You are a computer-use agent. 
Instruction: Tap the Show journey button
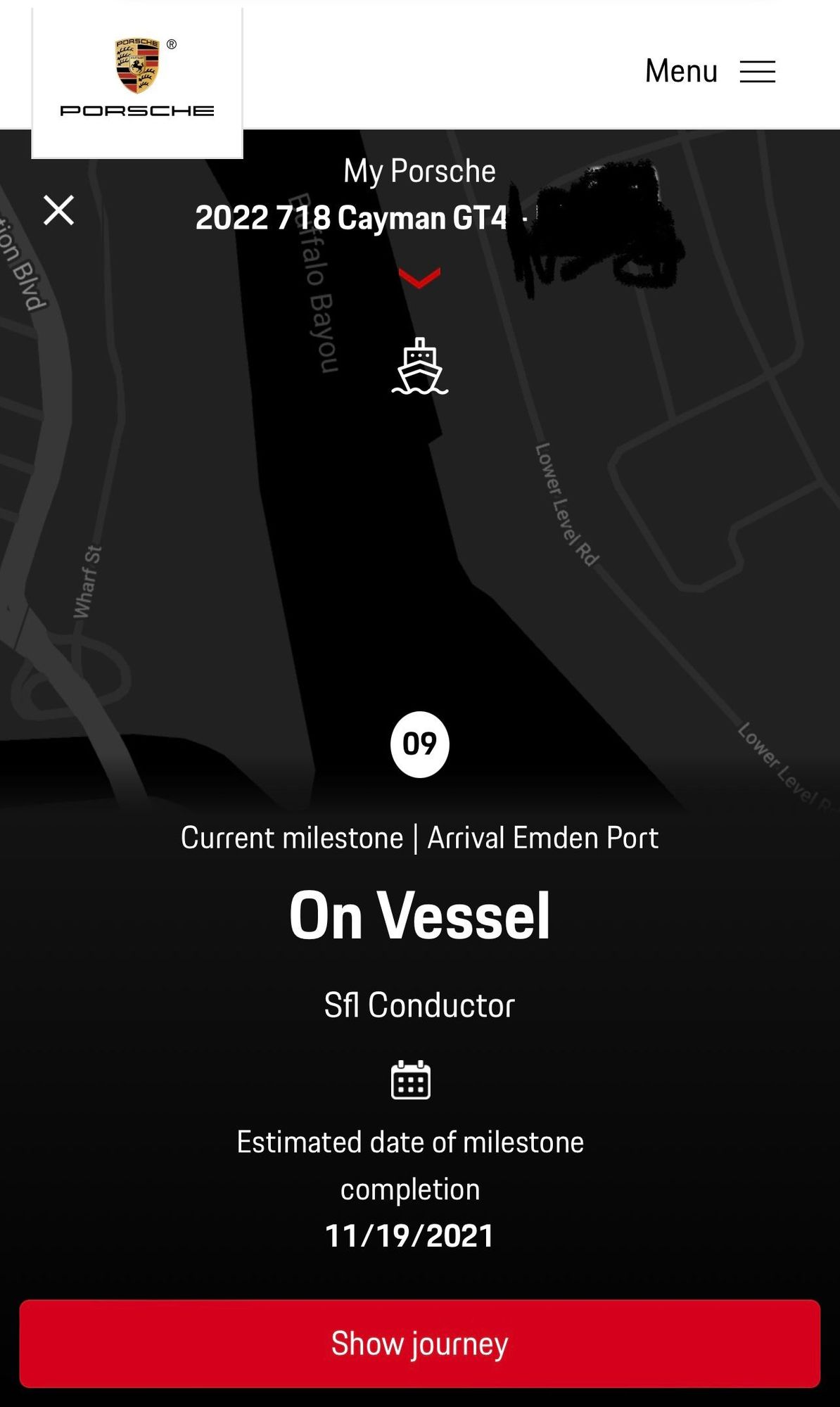tap(420, 1344)
